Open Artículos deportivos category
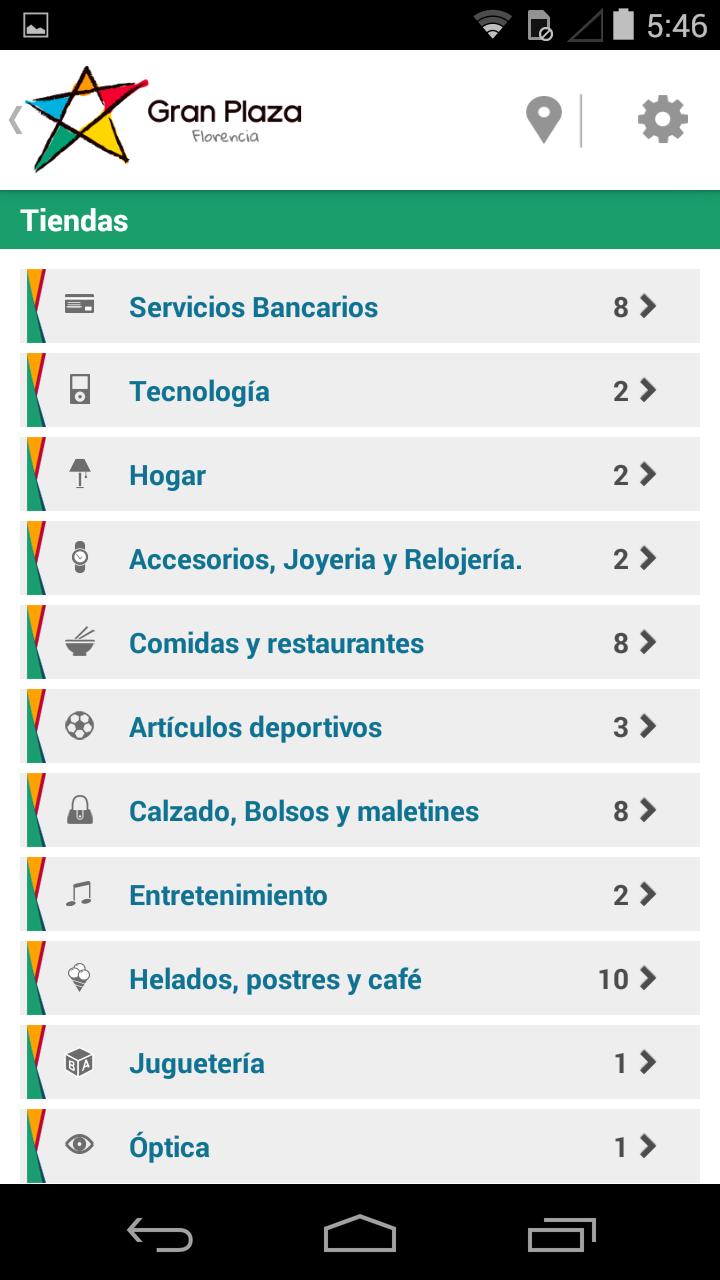The height and width of the screenshot is (1280, 720). pyautogui.click(x=360, y=727)
